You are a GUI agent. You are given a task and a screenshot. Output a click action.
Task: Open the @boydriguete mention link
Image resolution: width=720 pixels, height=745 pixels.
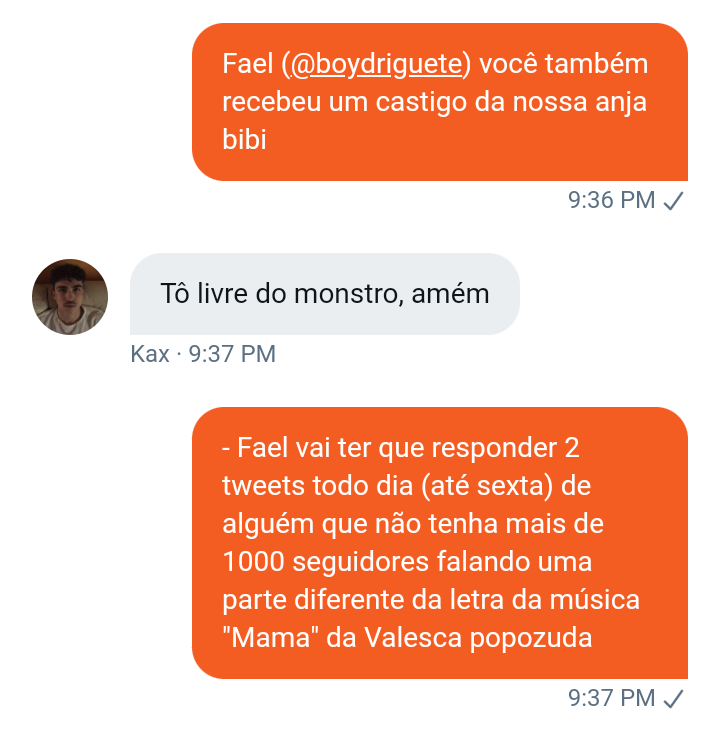click(x=376, y=65)
